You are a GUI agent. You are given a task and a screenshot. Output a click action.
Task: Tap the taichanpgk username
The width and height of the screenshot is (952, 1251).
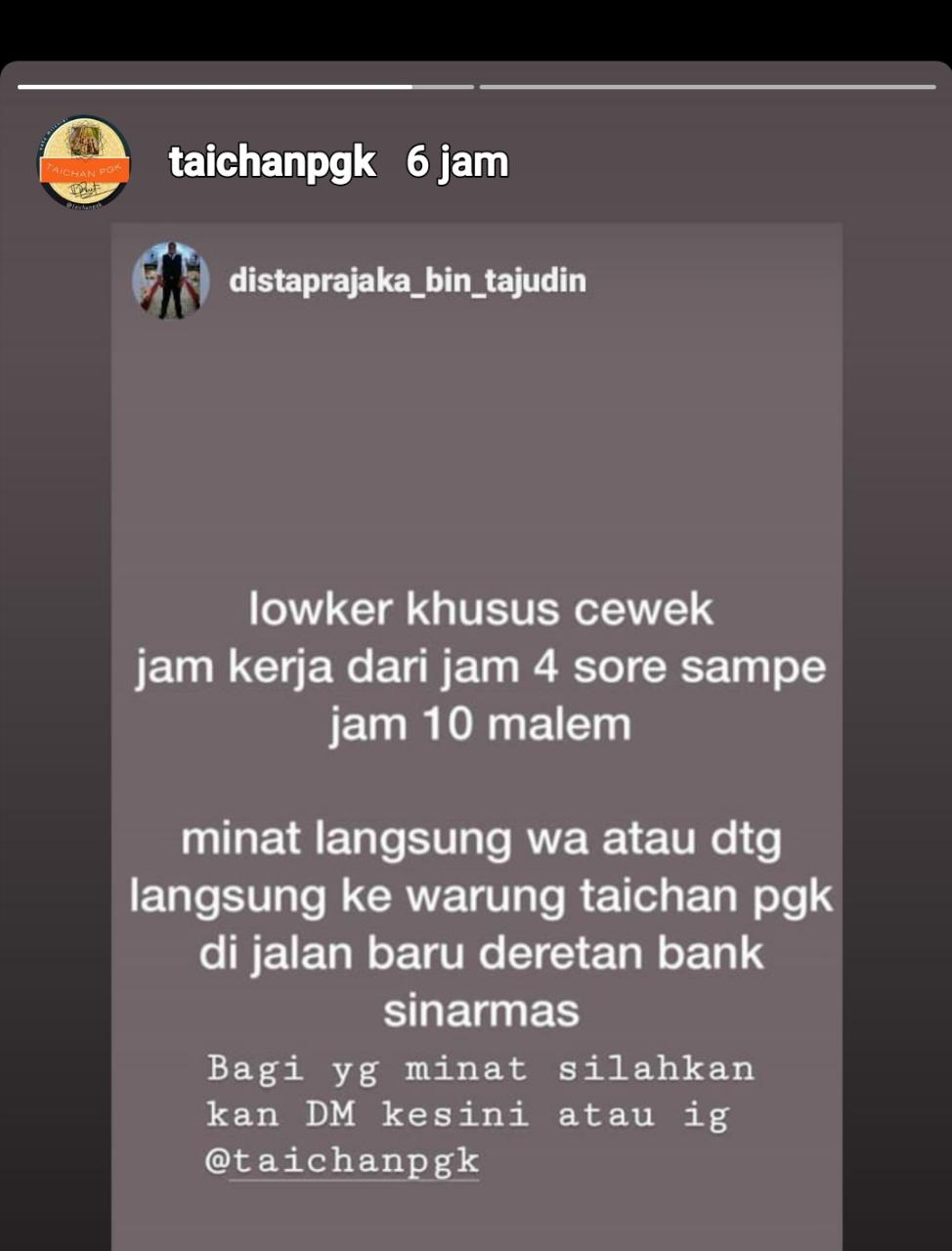(272, 162)
